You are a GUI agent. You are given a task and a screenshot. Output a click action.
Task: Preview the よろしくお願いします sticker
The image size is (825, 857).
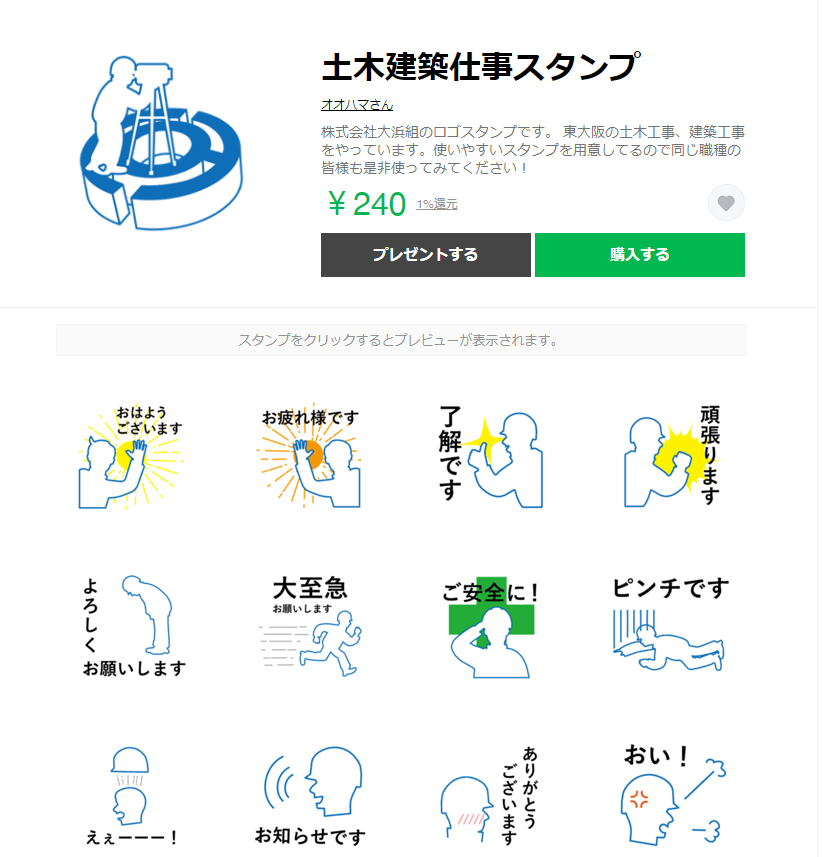[134, 625]
